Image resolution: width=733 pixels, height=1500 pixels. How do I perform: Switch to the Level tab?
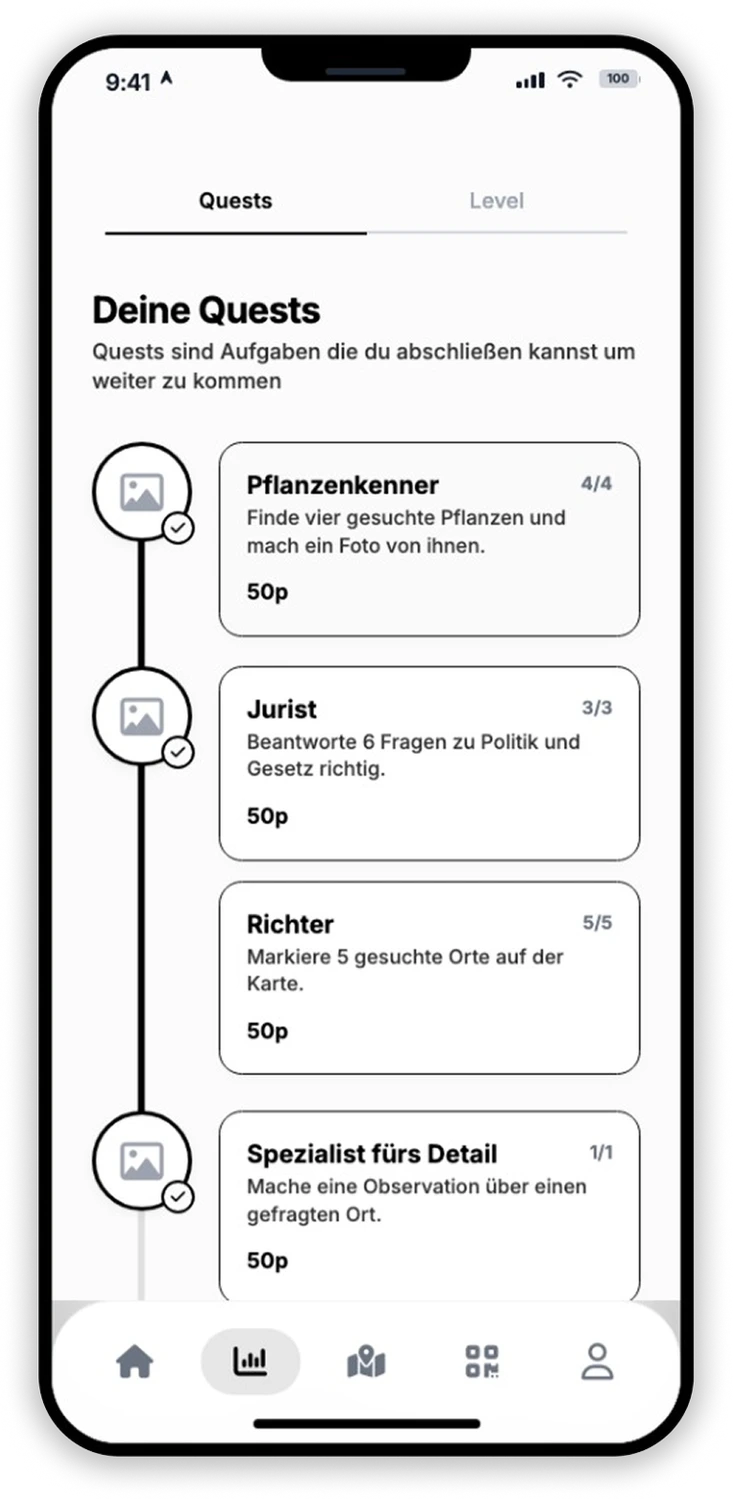coord(496,201)
